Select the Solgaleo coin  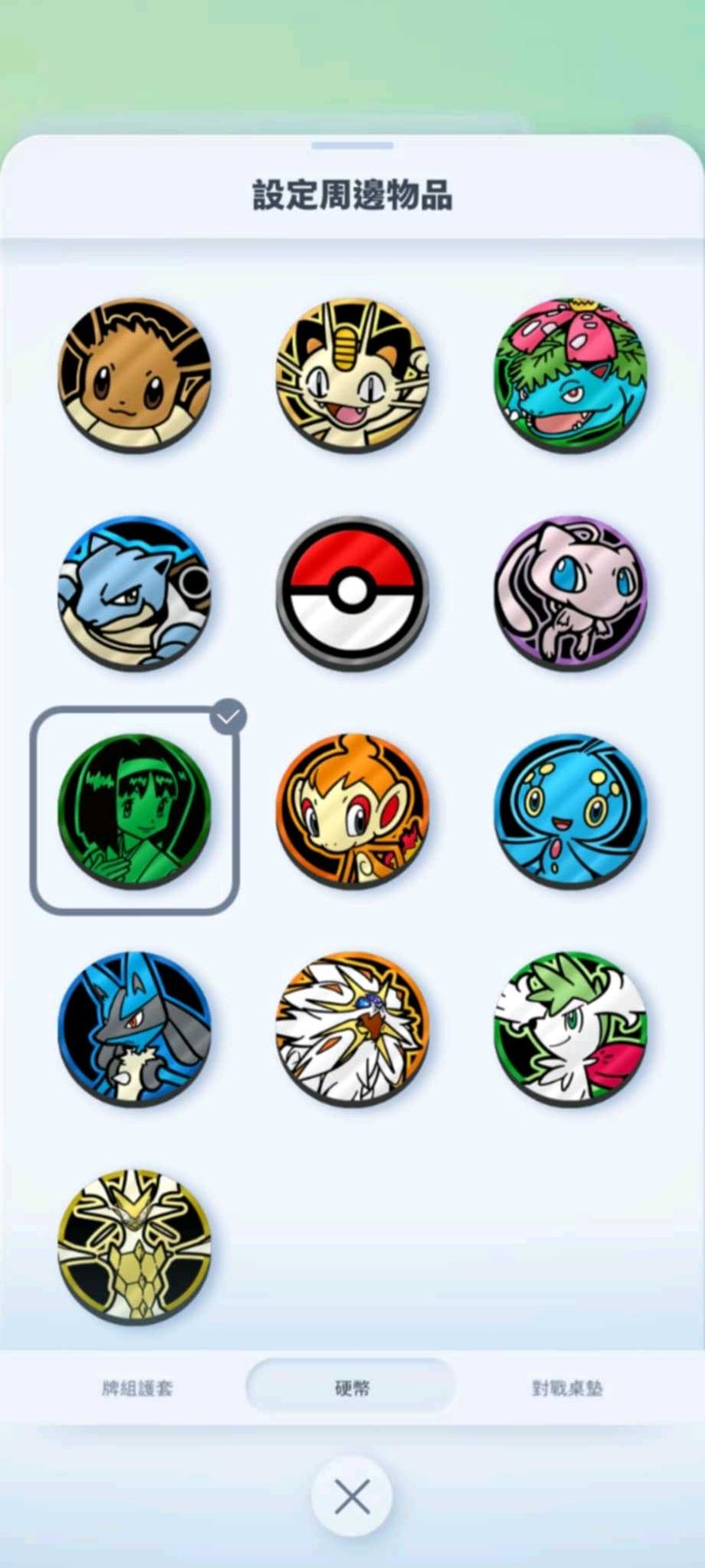(x=352, y=1027)
